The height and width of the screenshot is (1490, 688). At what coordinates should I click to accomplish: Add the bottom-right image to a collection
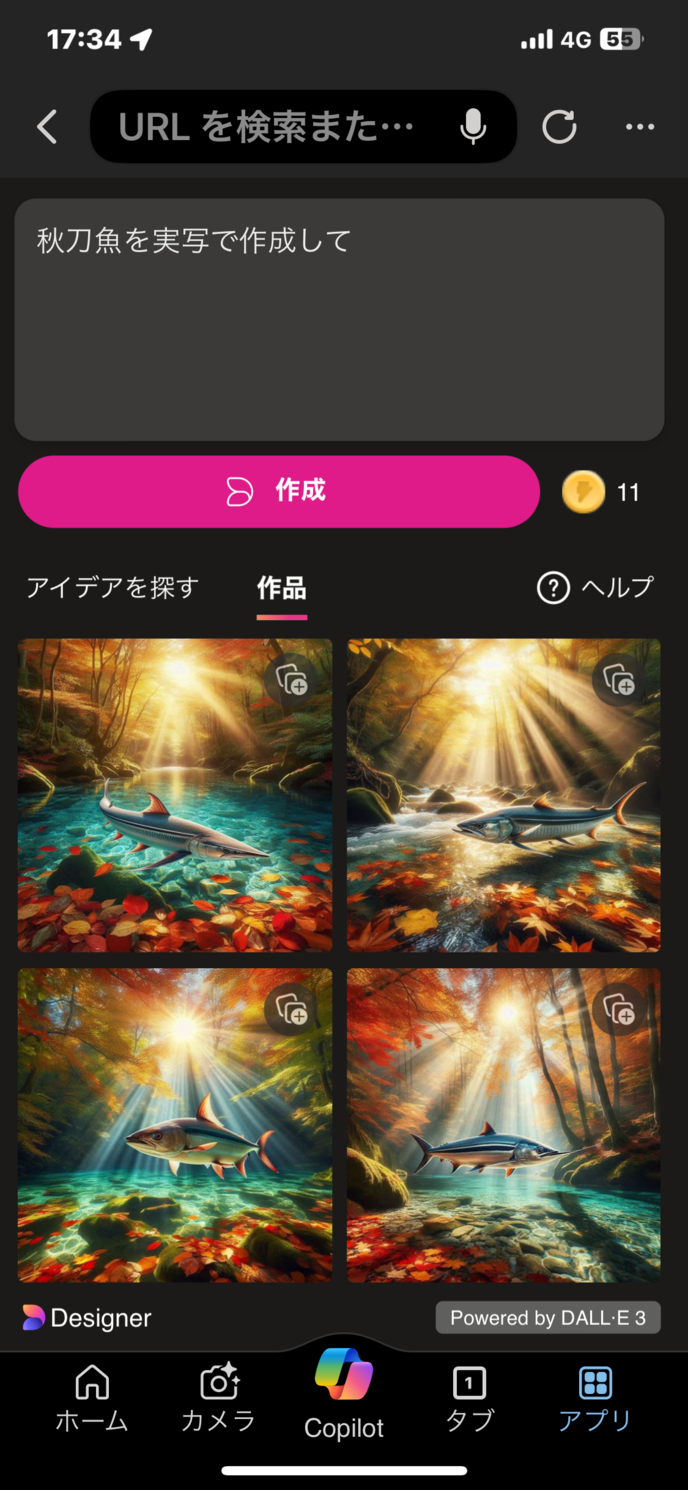pos(620,1010)
